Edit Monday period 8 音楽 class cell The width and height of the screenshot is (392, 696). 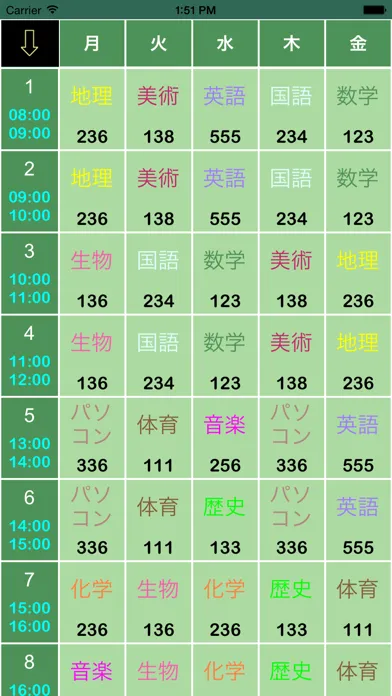click(x=92, y=670)
